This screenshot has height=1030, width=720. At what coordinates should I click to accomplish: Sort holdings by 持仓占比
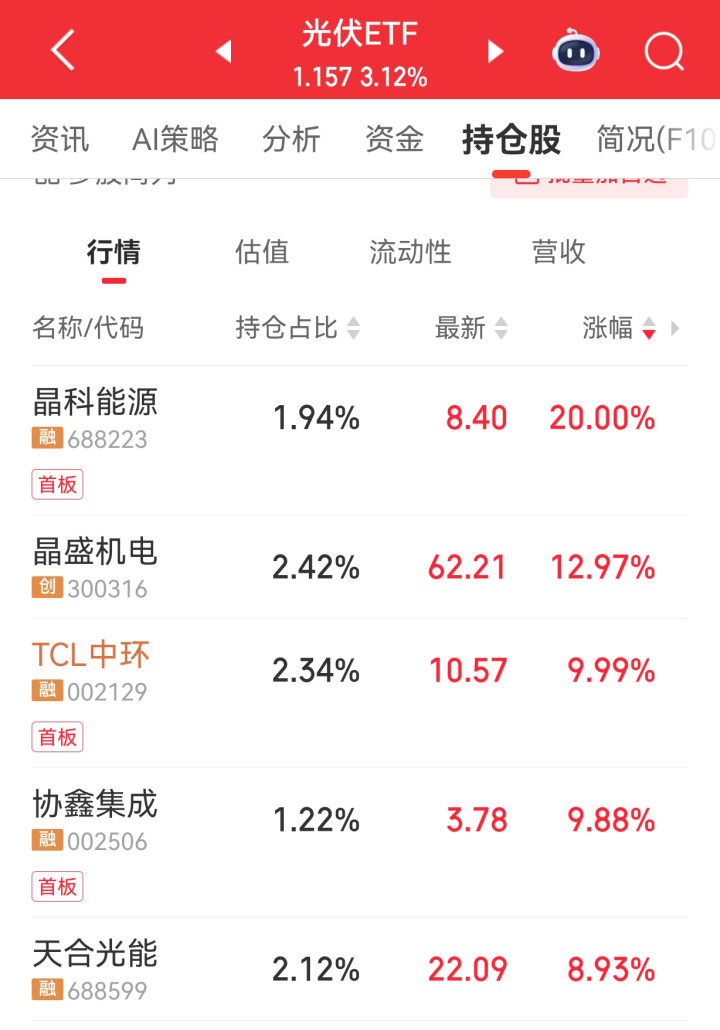click(x=297, y=328)
